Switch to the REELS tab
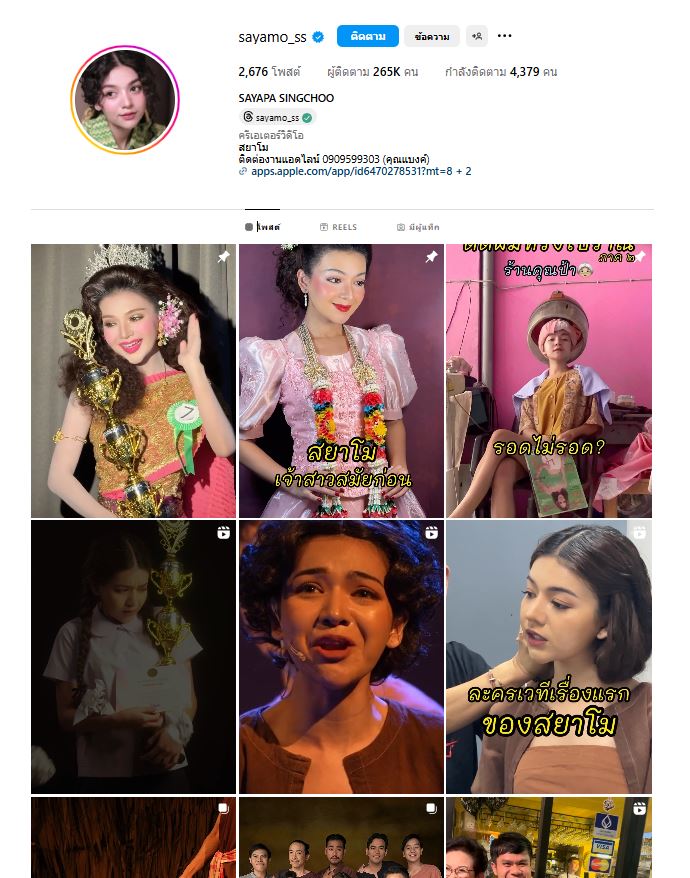Viewport: 690px width, 878px height. [338, 227]
